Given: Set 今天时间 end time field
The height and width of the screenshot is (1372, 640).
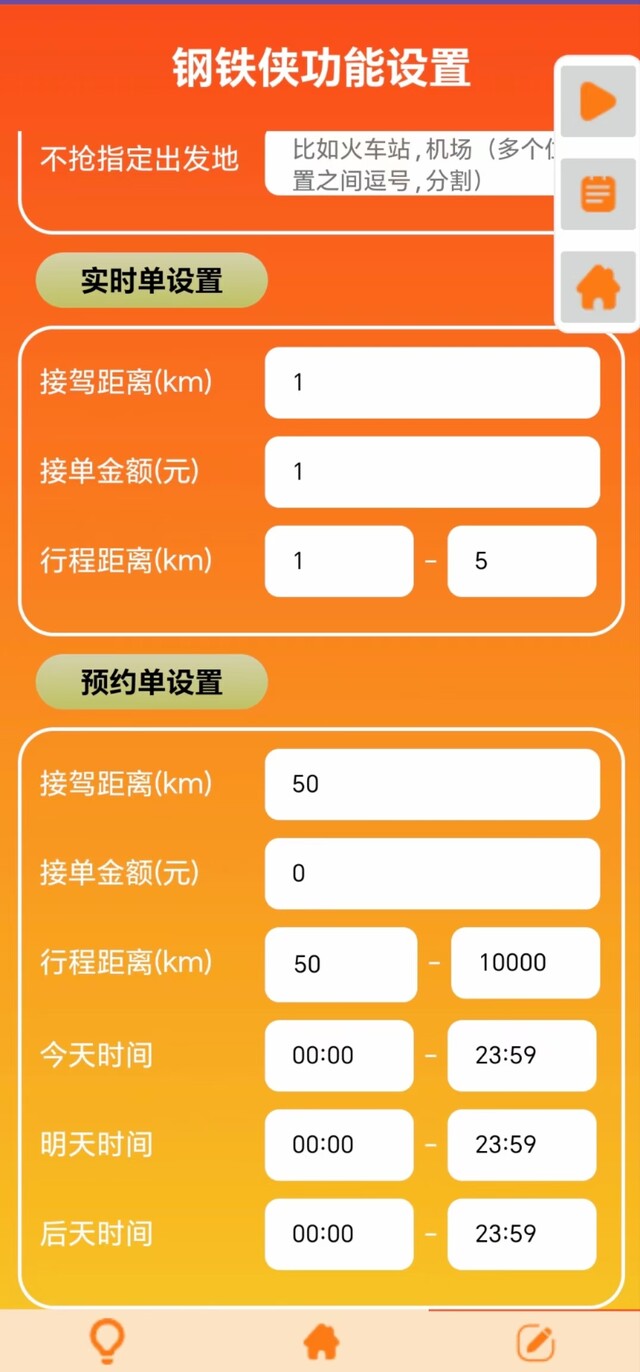Looking at the screenshot, I should 522,1055.
